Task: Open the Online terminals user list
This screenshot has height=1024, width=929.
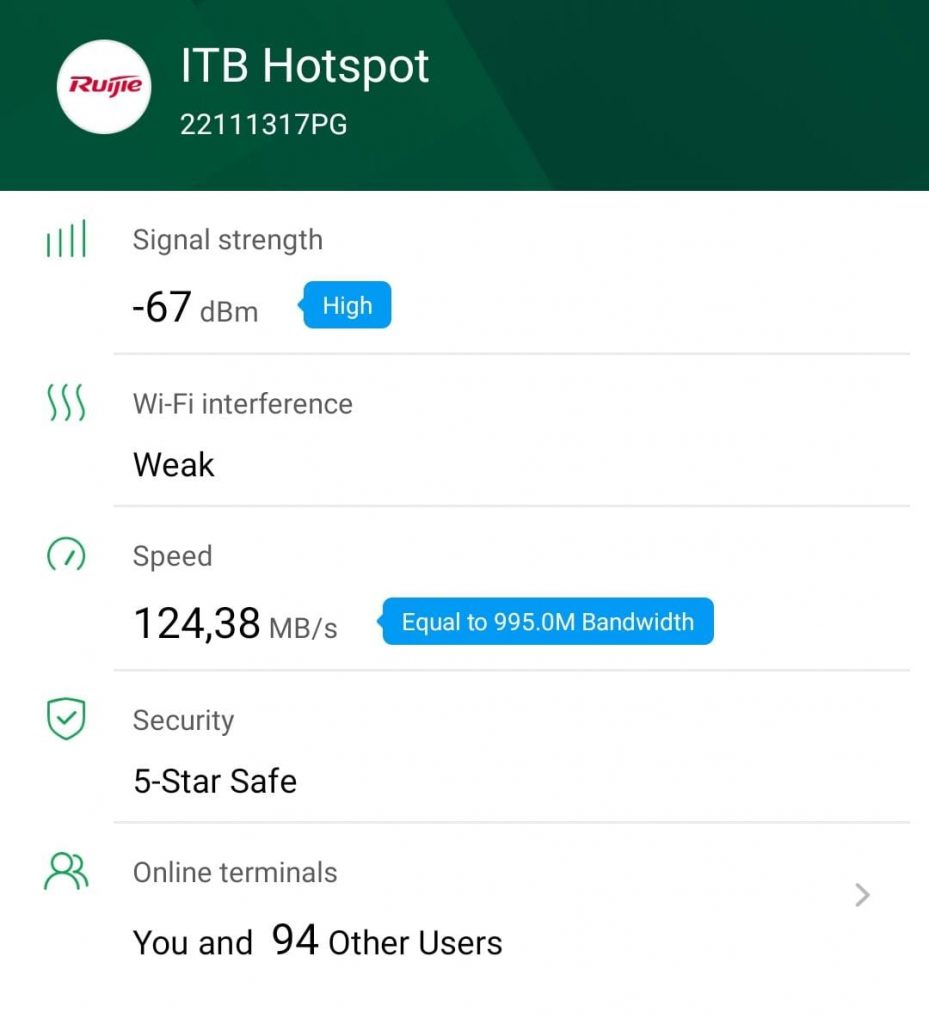Action: click(862, 895)
